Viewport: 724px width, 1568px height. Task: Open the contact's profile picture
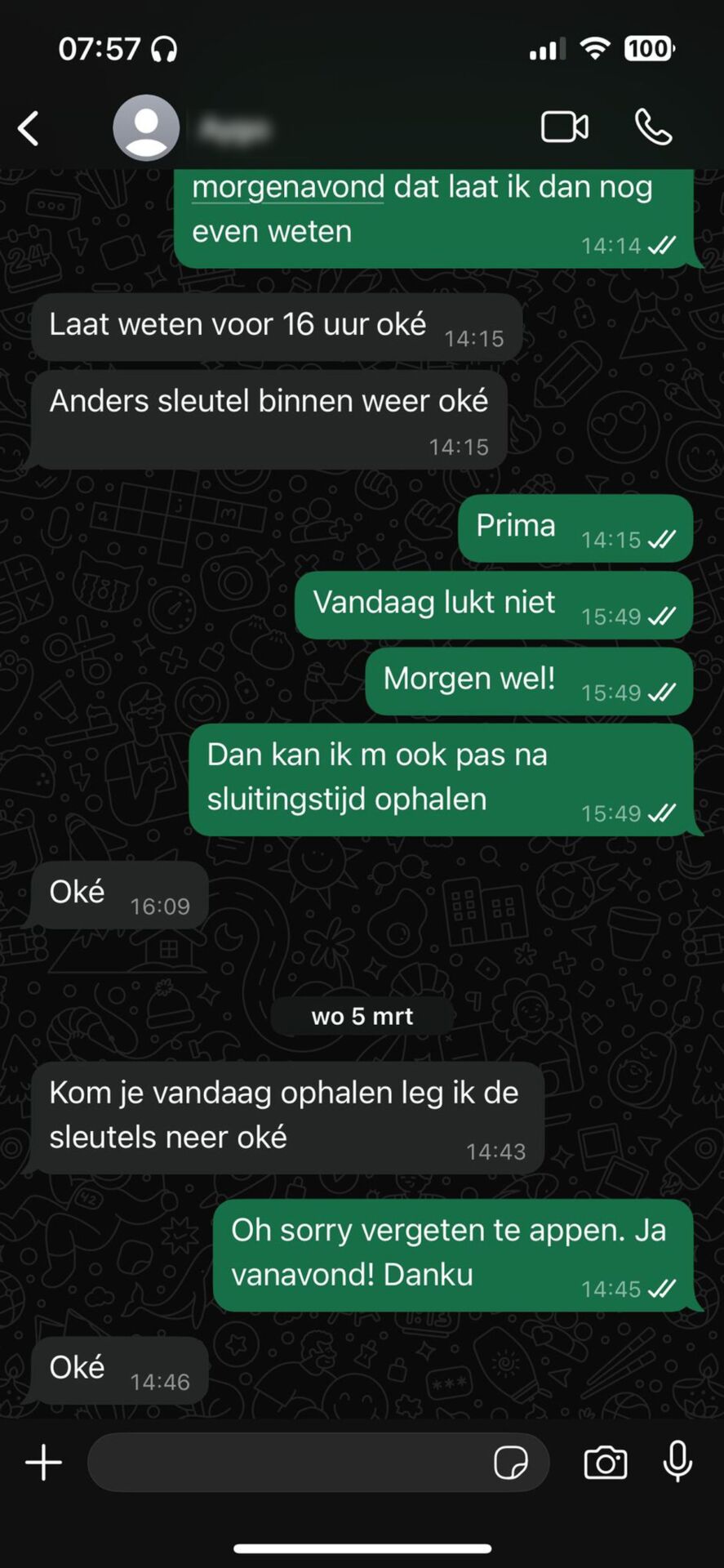point(146,128)
